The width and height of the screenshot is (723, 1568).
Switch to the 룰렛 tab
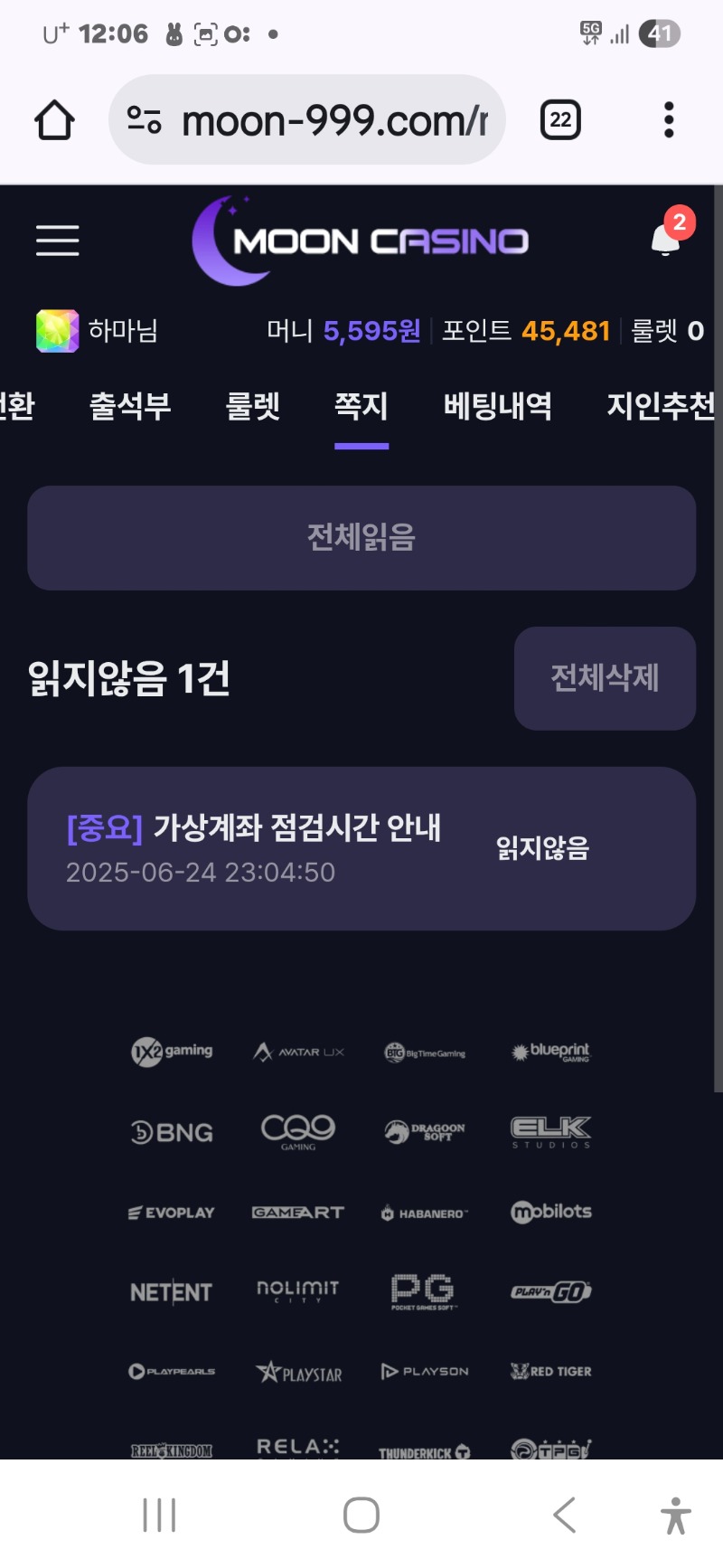tap(253, 406)
